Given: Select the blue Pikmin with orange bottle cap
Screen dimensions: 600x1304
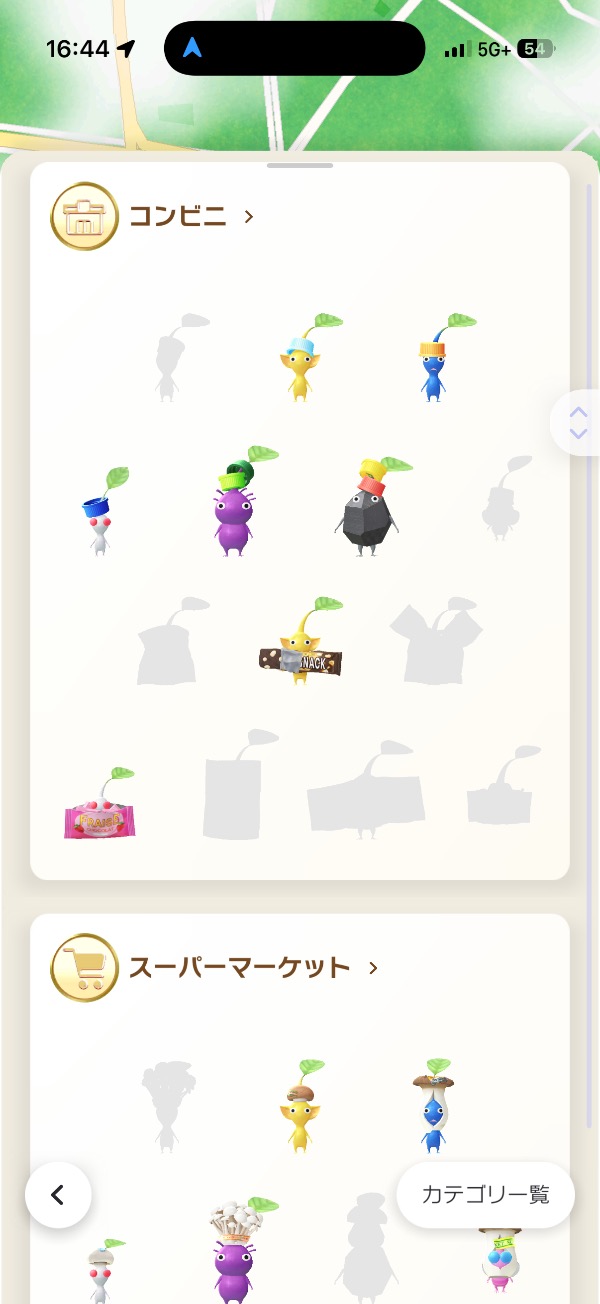Looking at the screenshot, I should [x=435, y=360].
